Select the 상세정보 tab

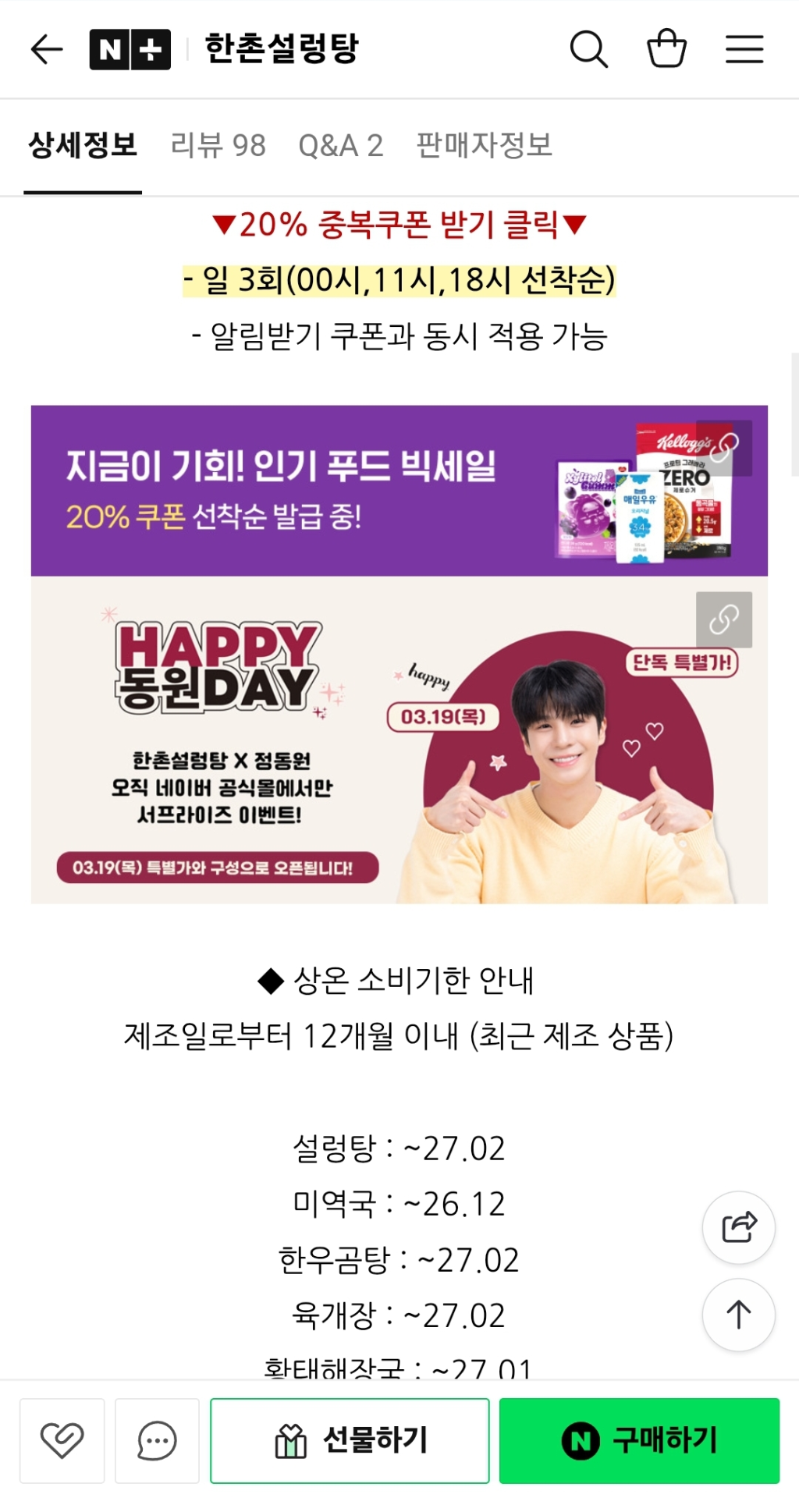tap(83, 146)
